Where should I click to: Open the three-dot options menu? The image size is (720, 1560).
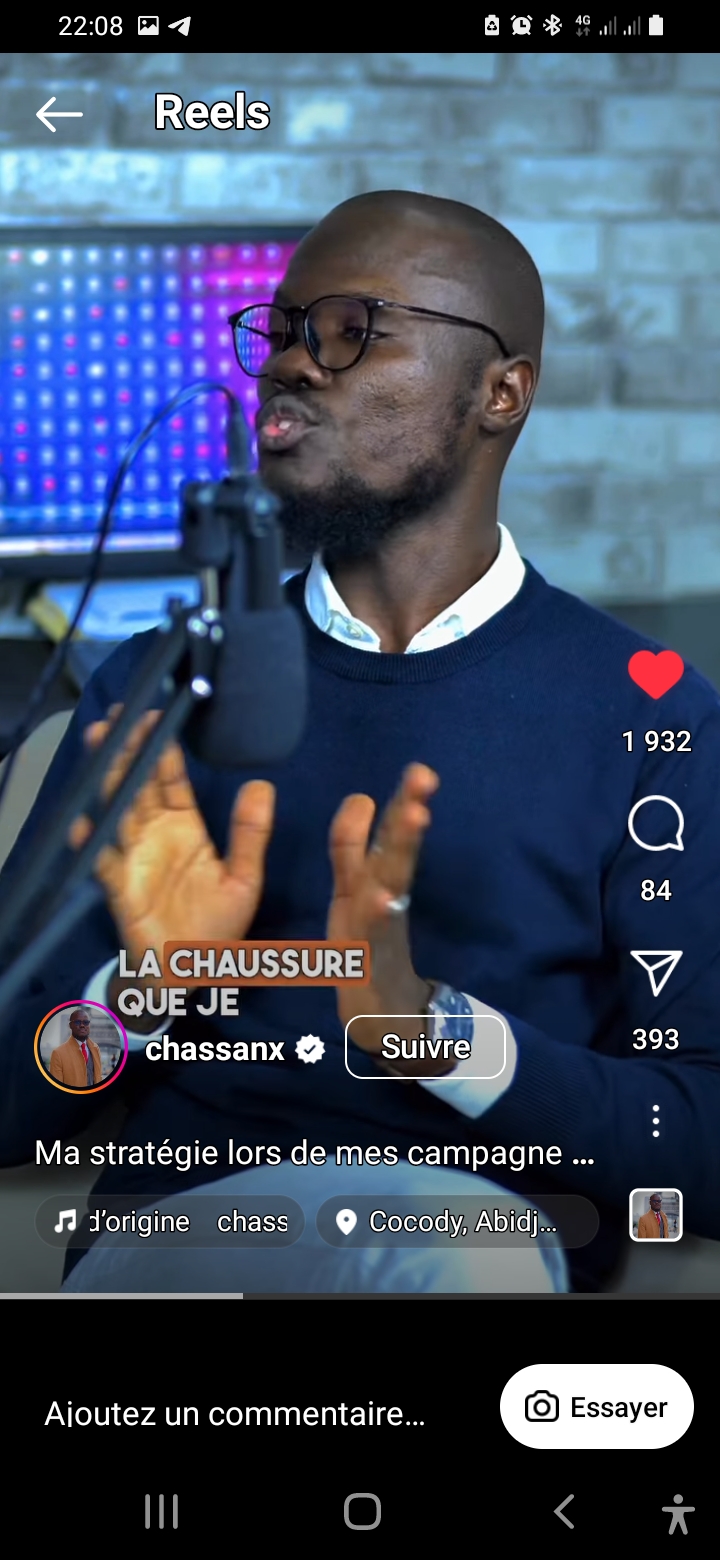tap(656, 1121)
